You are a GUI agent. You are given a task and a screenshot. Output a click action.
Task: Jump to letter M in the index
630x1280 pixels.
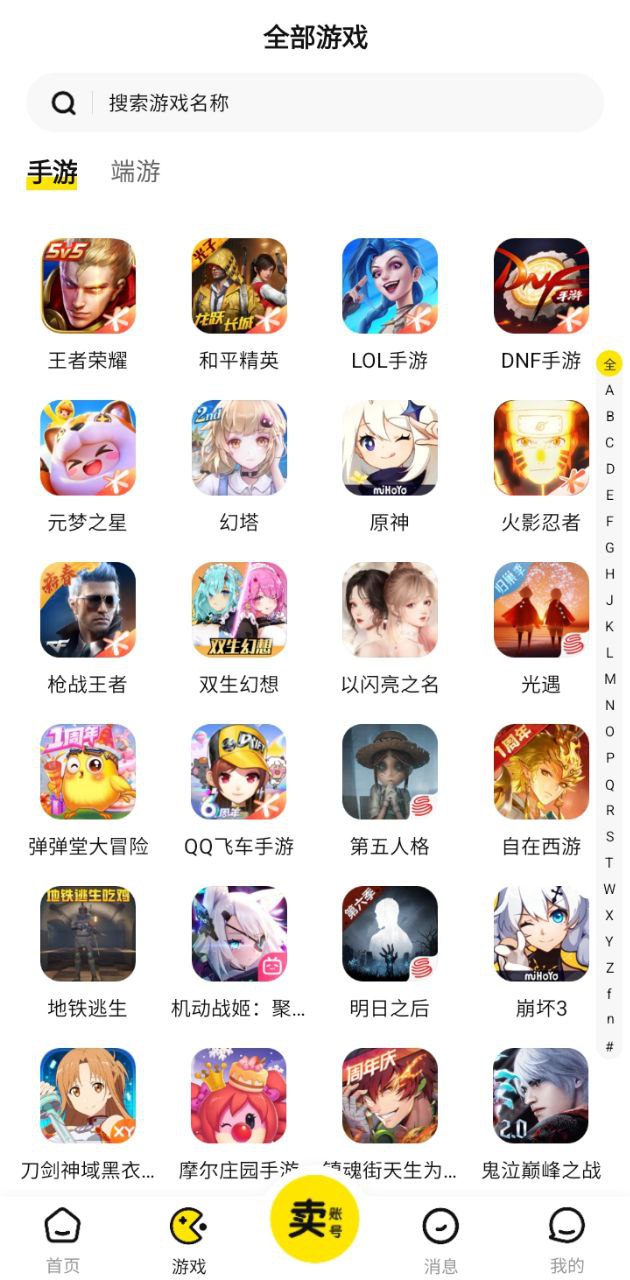[x=610, y=679]
